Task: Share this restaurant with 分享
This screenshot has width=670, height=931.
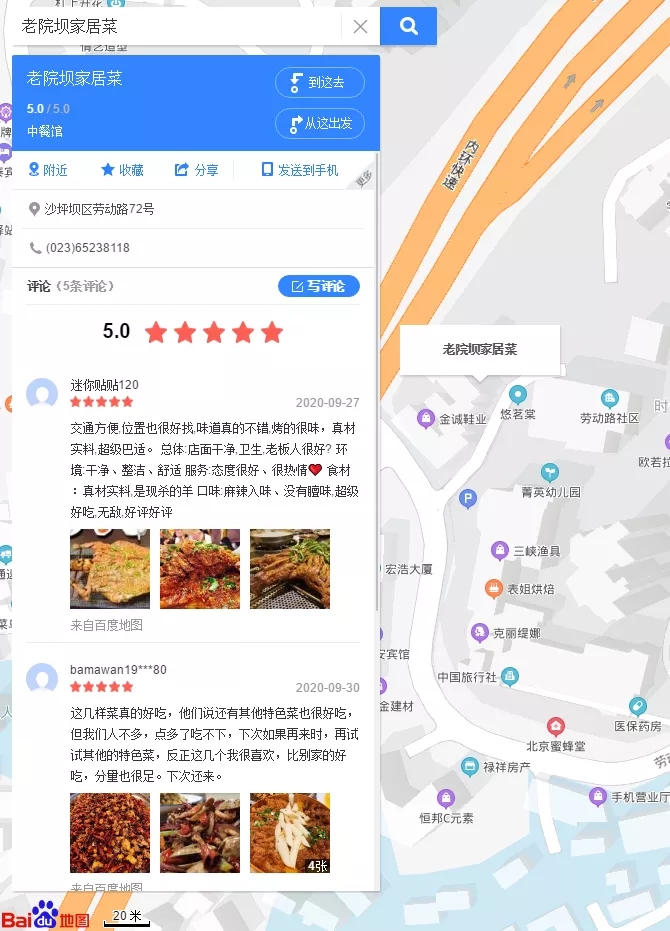Action: (x=196, y=170)
